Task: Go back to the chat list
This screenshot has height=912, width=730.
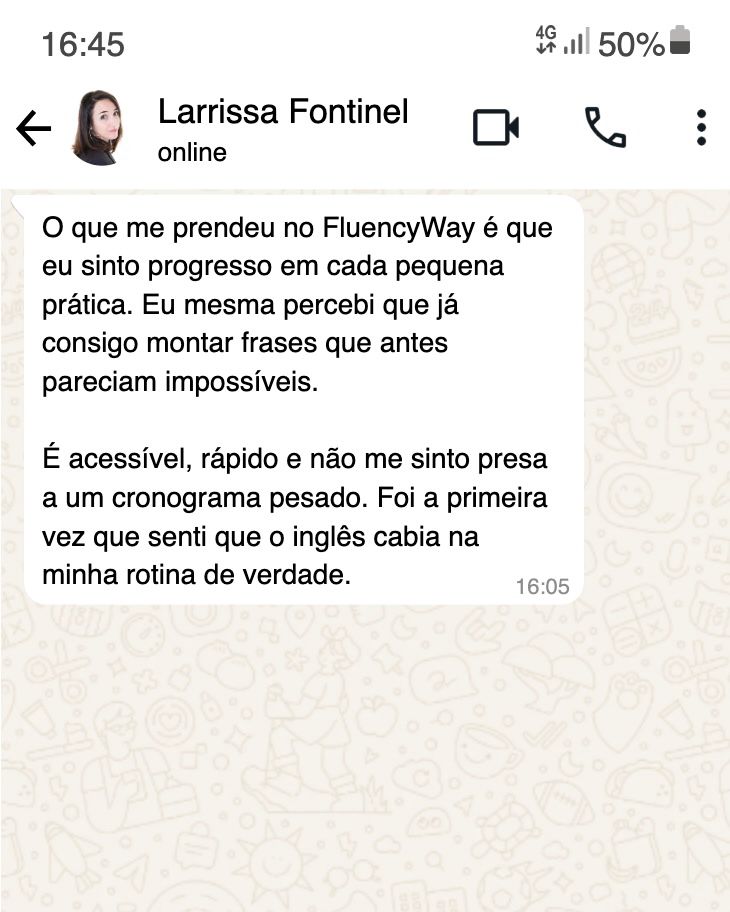Action: click(33, 129)
